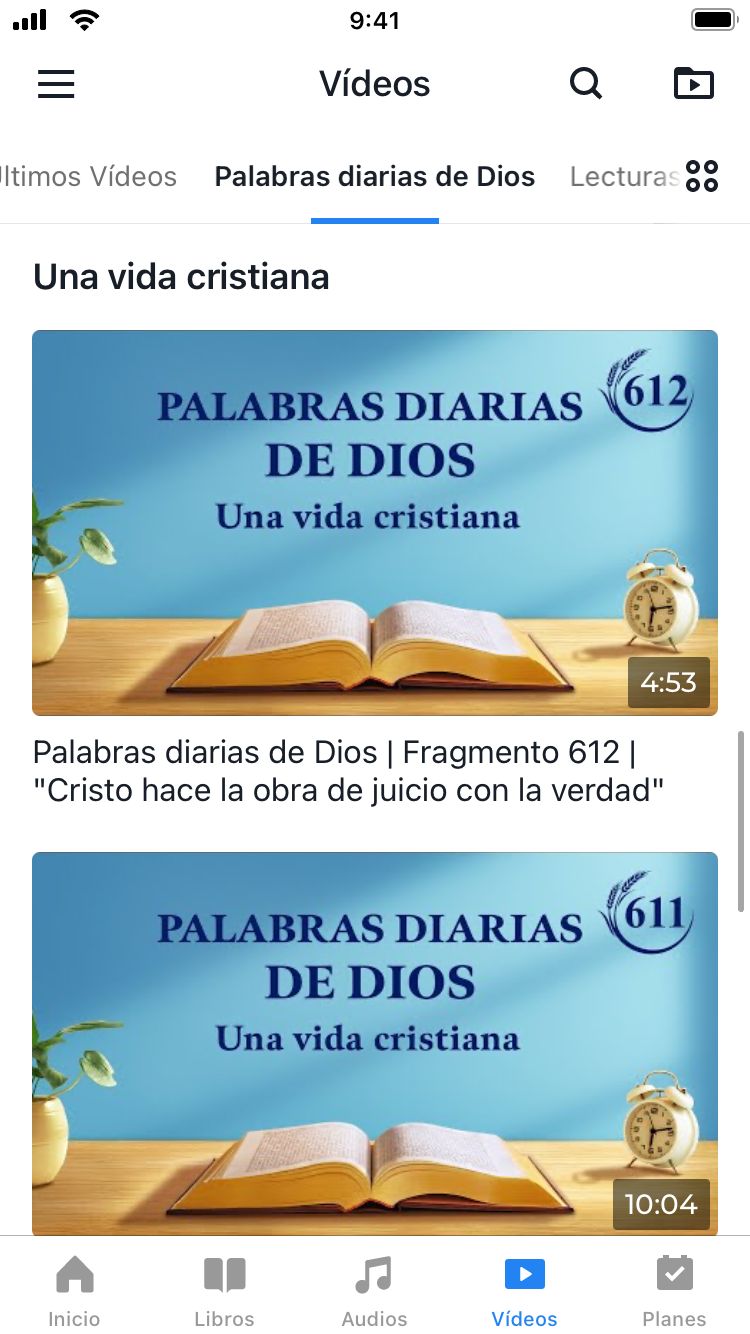Viewport: 750px width, 1334px height.
Task: Open video search
Action: coord(586,84)
